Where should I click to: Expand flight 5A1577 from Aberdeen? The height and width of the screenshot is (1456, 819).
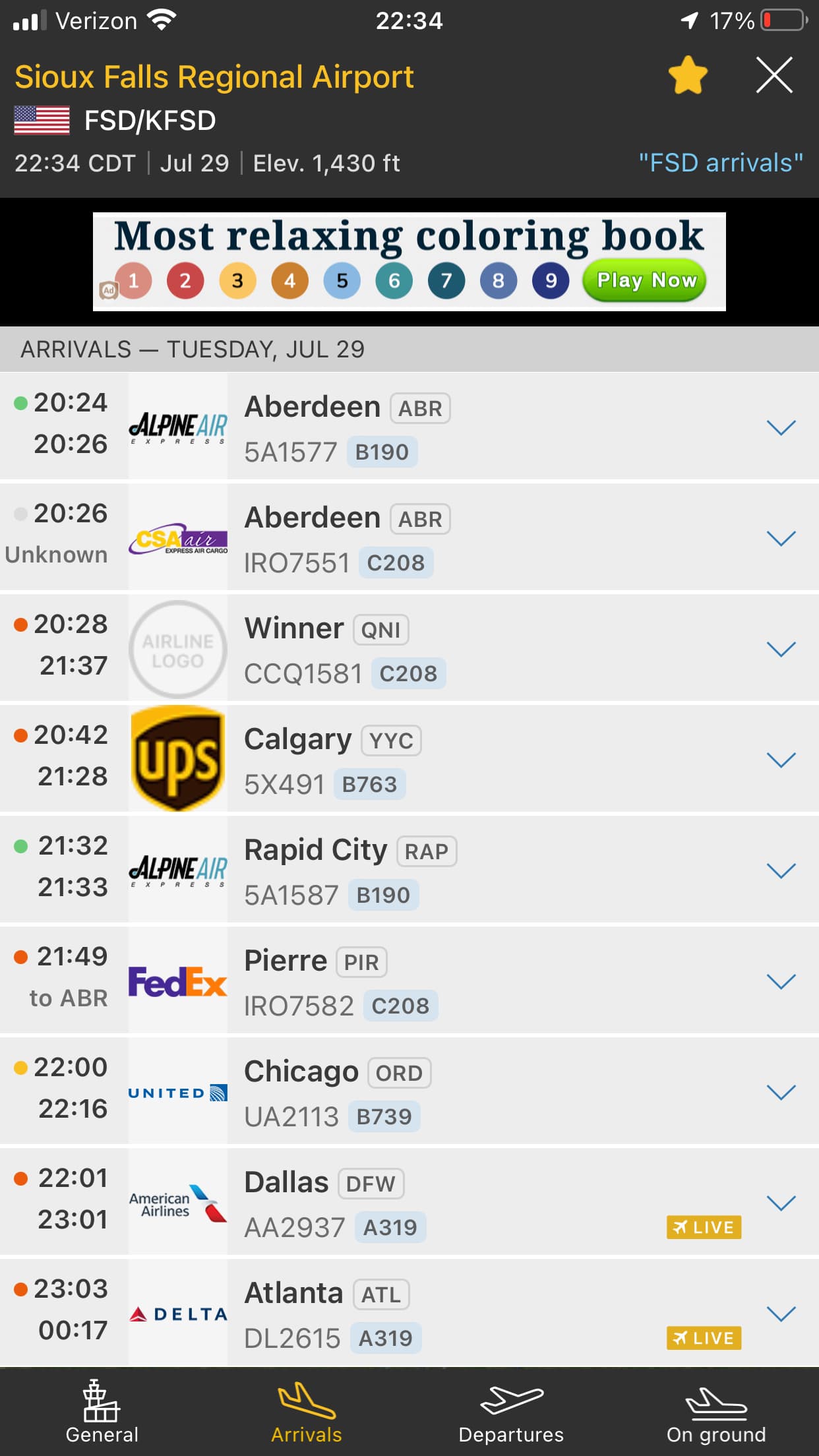tap(781, 427)
